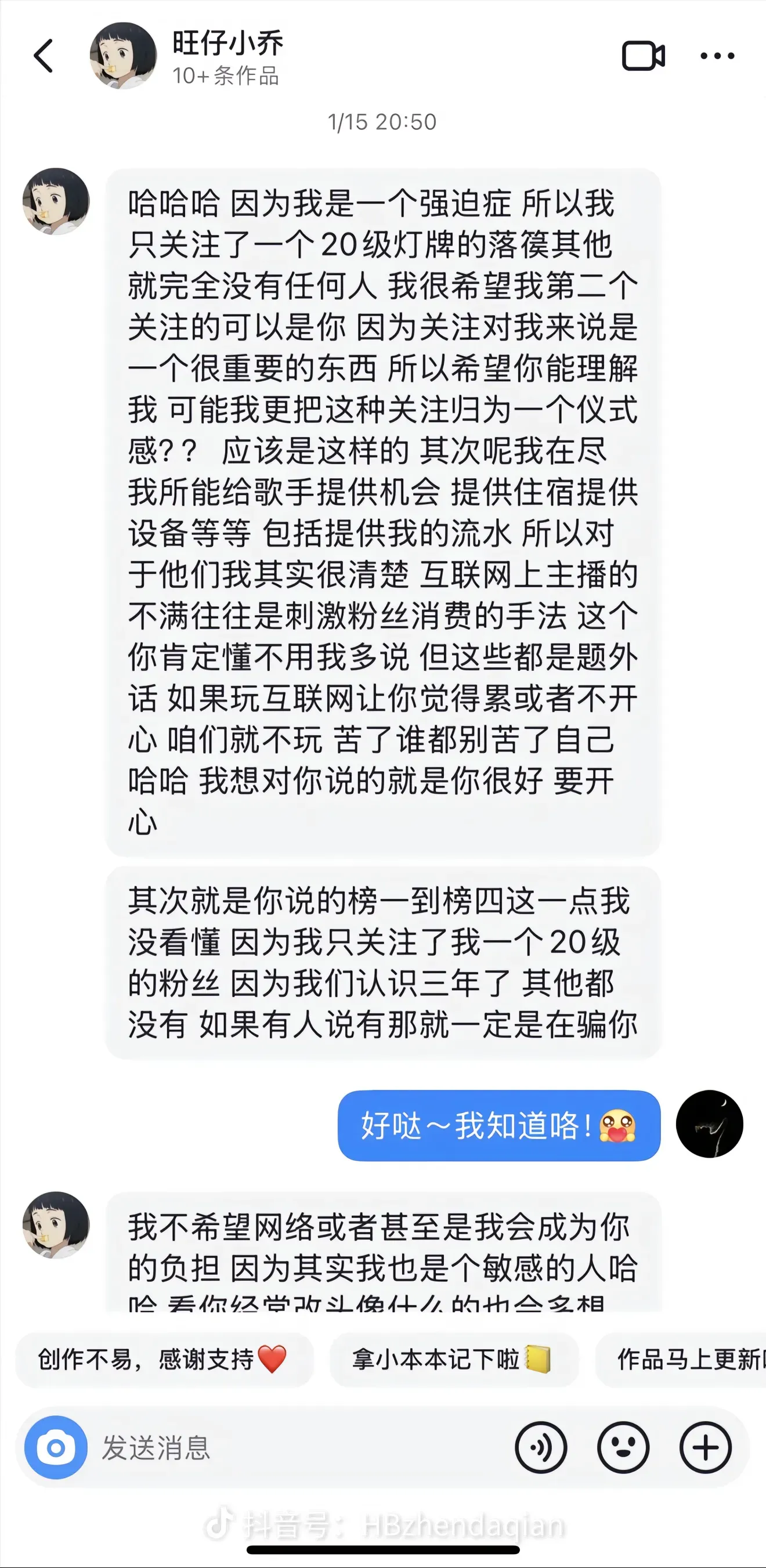
Task: Open 旺仔小乔's profile from the header avatar
Action: click(x=123, y=56)
